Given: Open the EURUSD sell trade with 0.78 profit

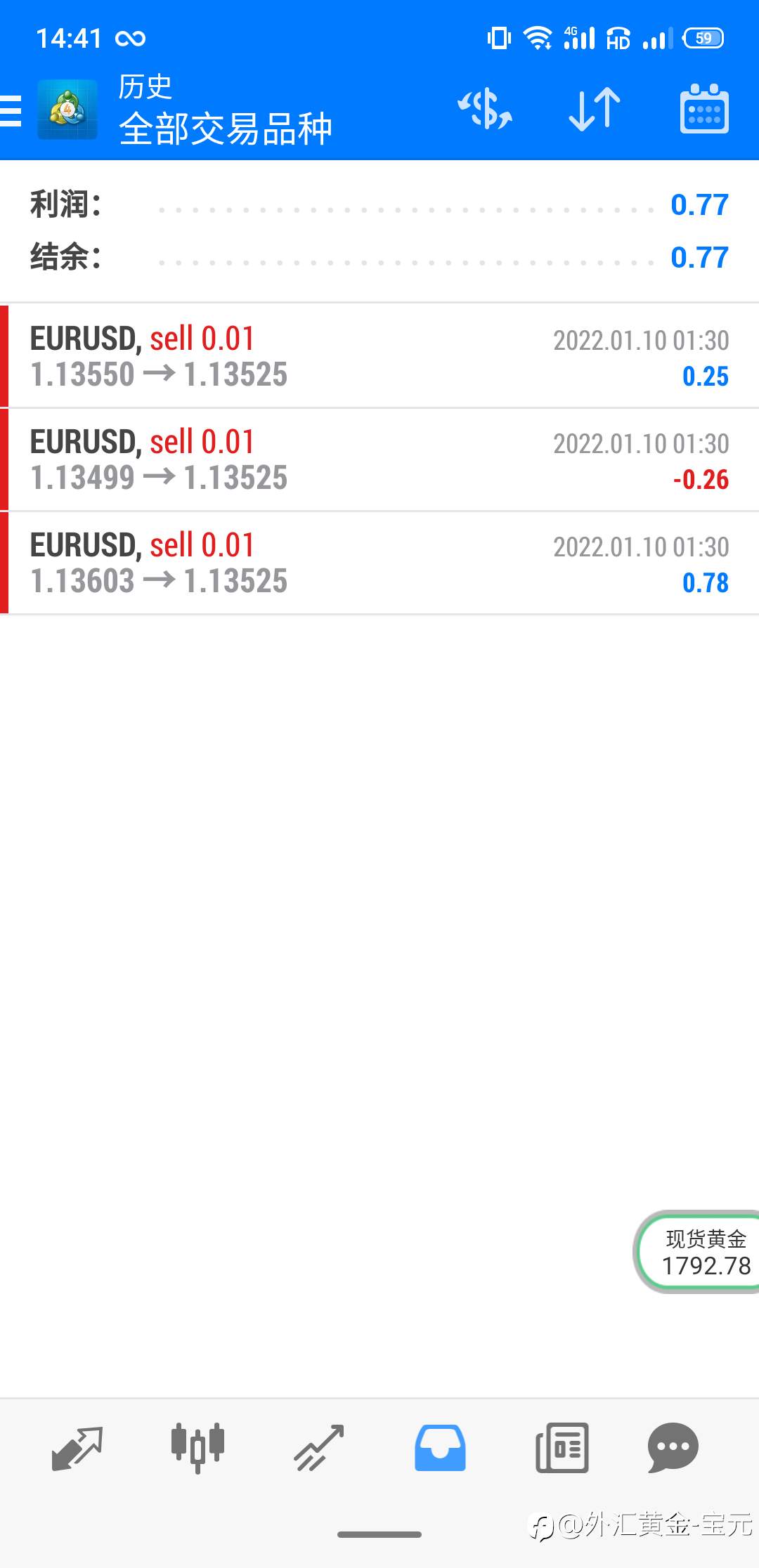Looking at the screenshot, I should coord(379,563).
